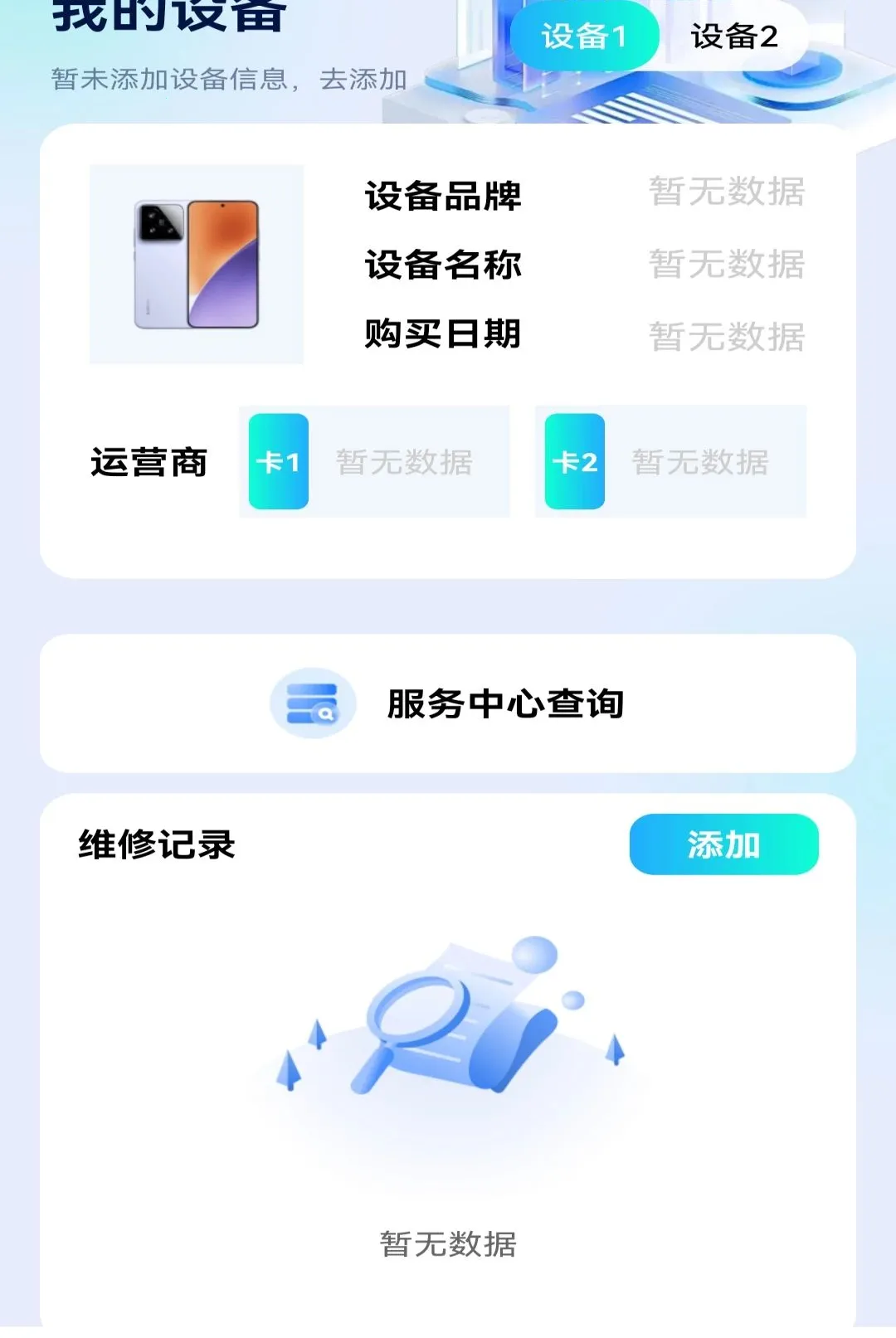Switch to the 设备1 tab
This screenshot has width=896, height=1338.
tap(584, 36)
